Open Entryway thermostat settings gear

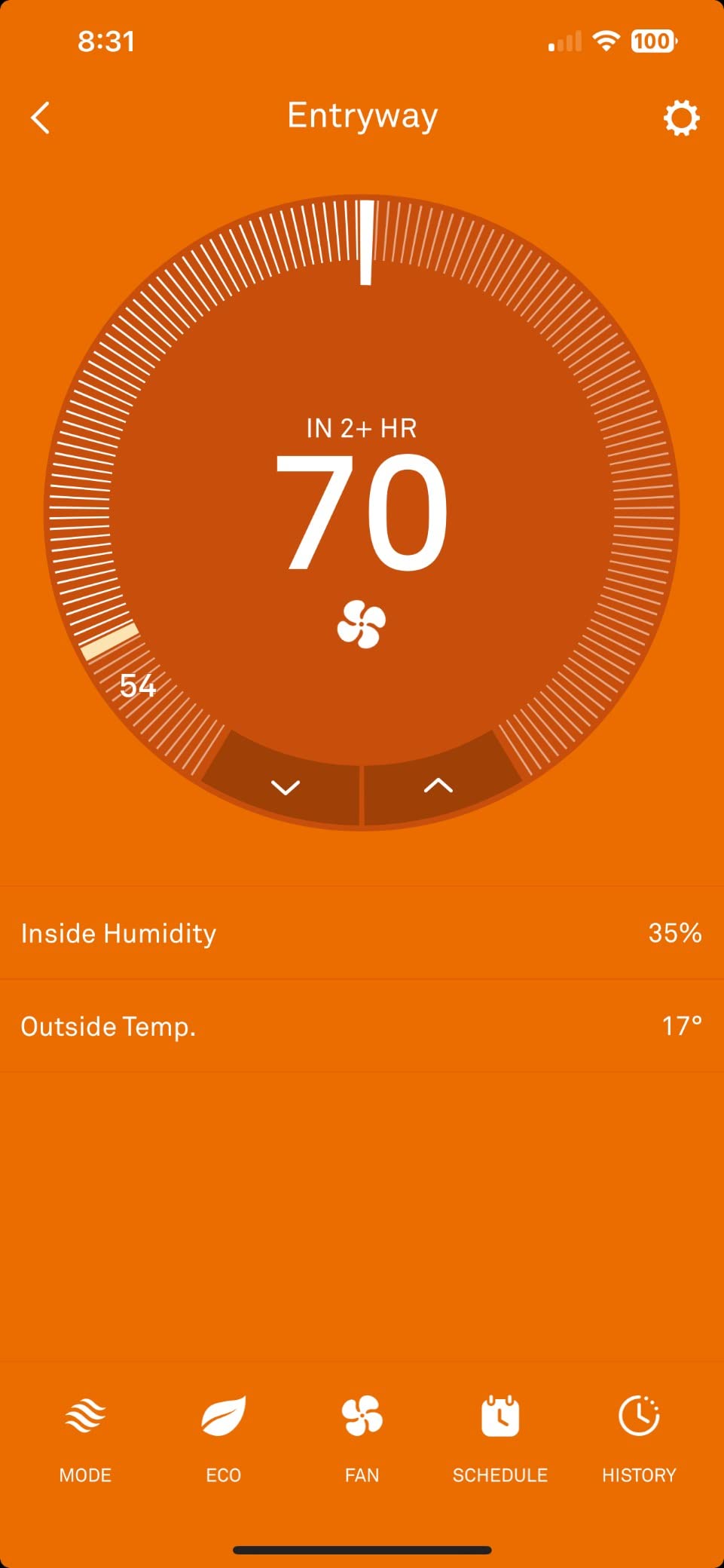(x=682, y=118)
